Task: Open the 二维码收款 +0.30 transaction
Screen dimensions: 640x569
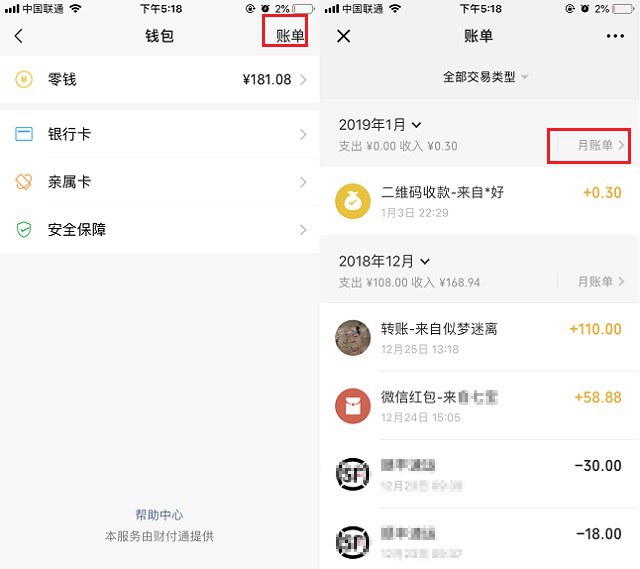Action: (x=480, y=201)
